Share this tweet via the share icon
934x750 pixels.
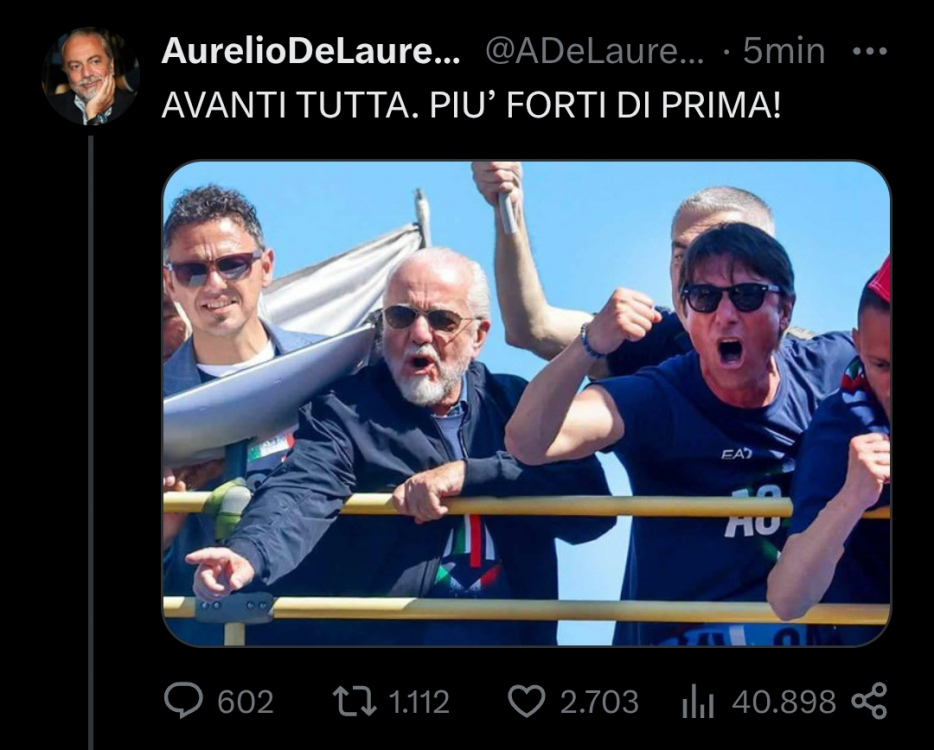pos(868,701)
